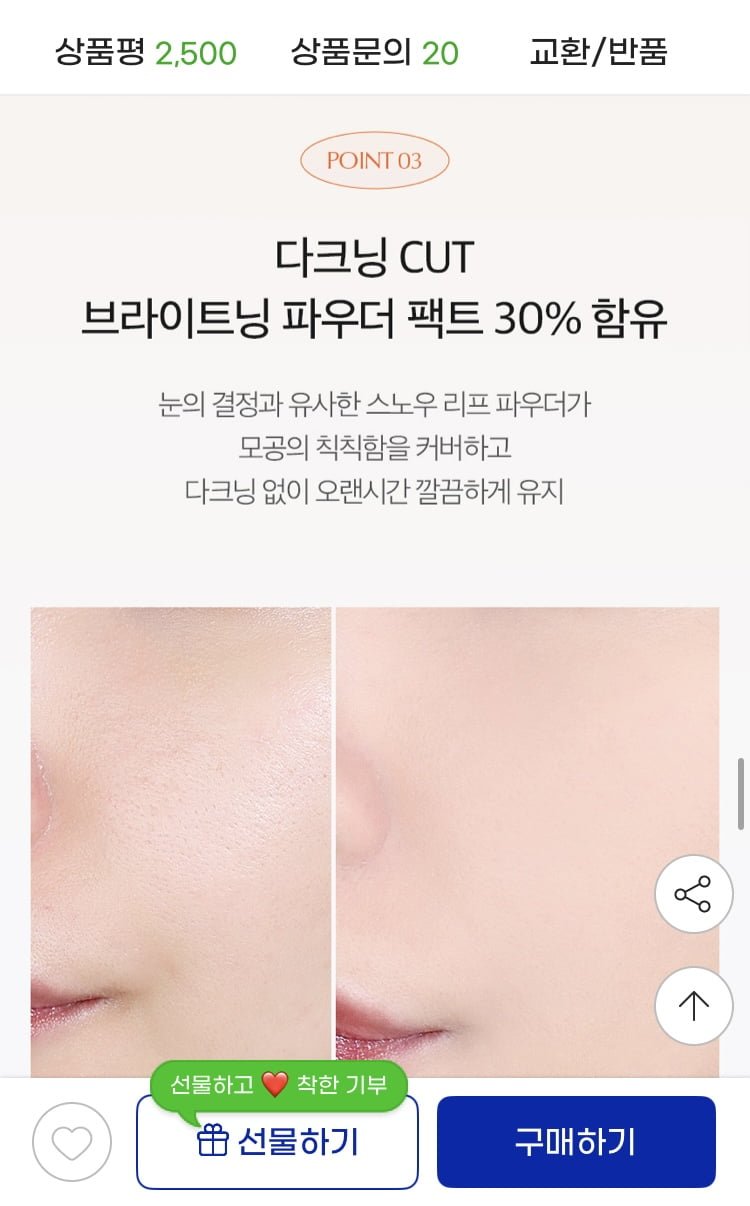Switch to the 상품평 reviews tab

(x=146, y=51)
